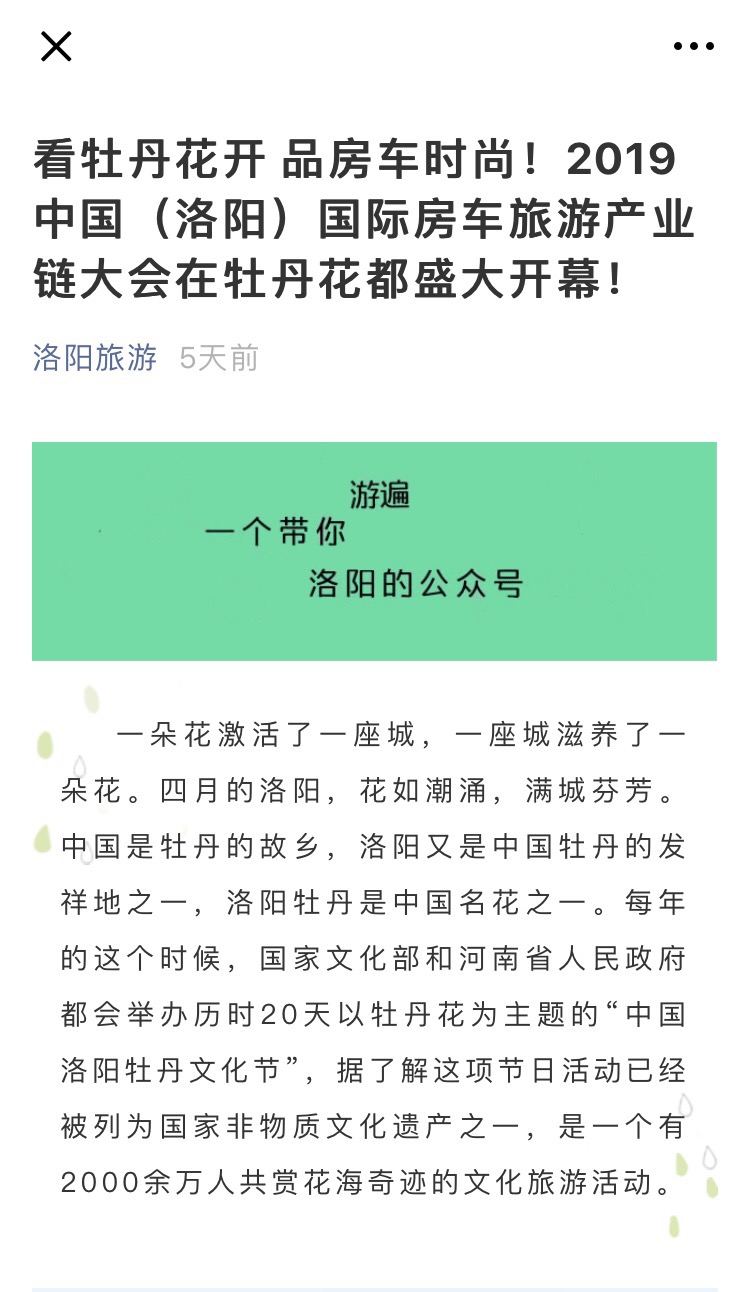This screenshot has width=750, height=1292.
Task: Open the 洛阳旅游 account profile
Action: (x=95, y=358)
